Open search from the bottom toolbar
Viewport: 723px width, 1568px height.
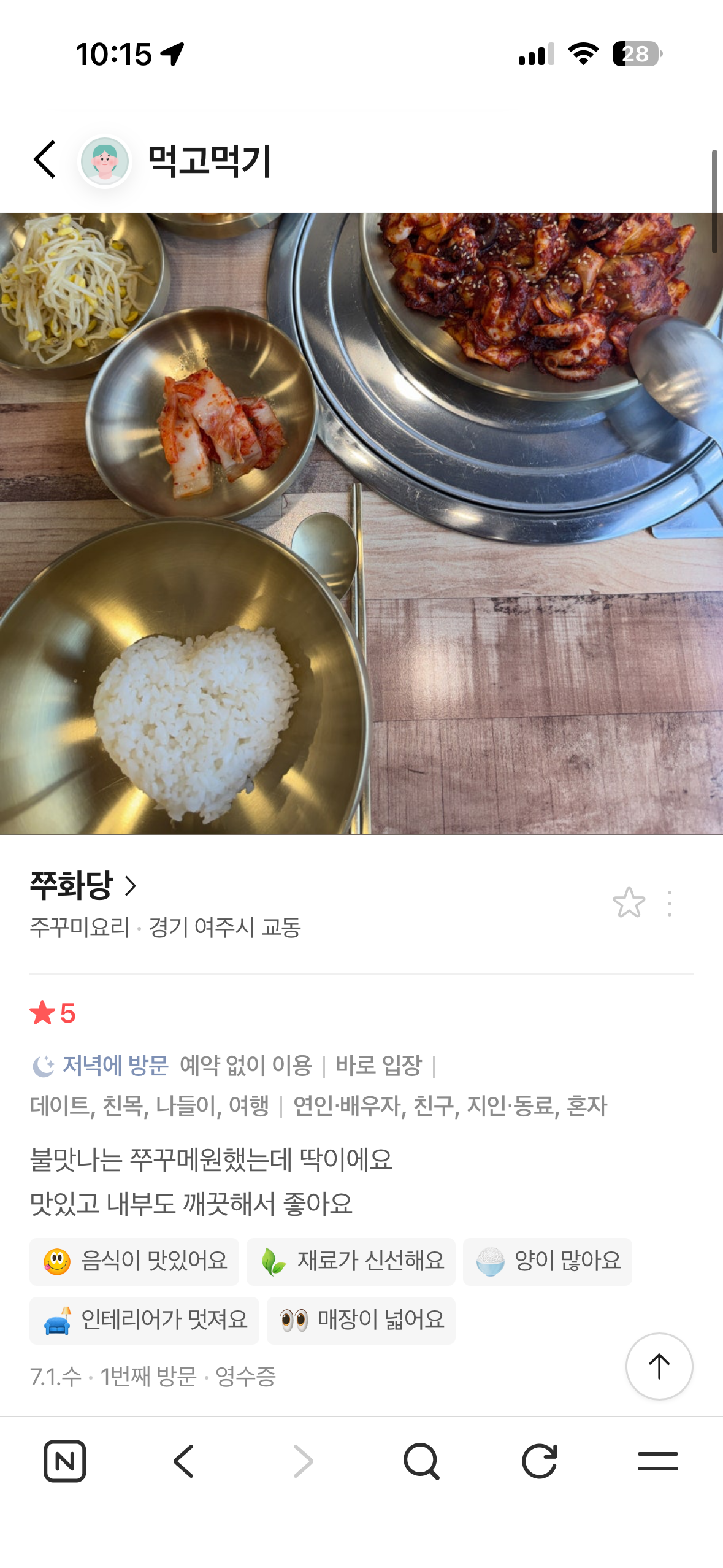click(x=421, y=1461)
